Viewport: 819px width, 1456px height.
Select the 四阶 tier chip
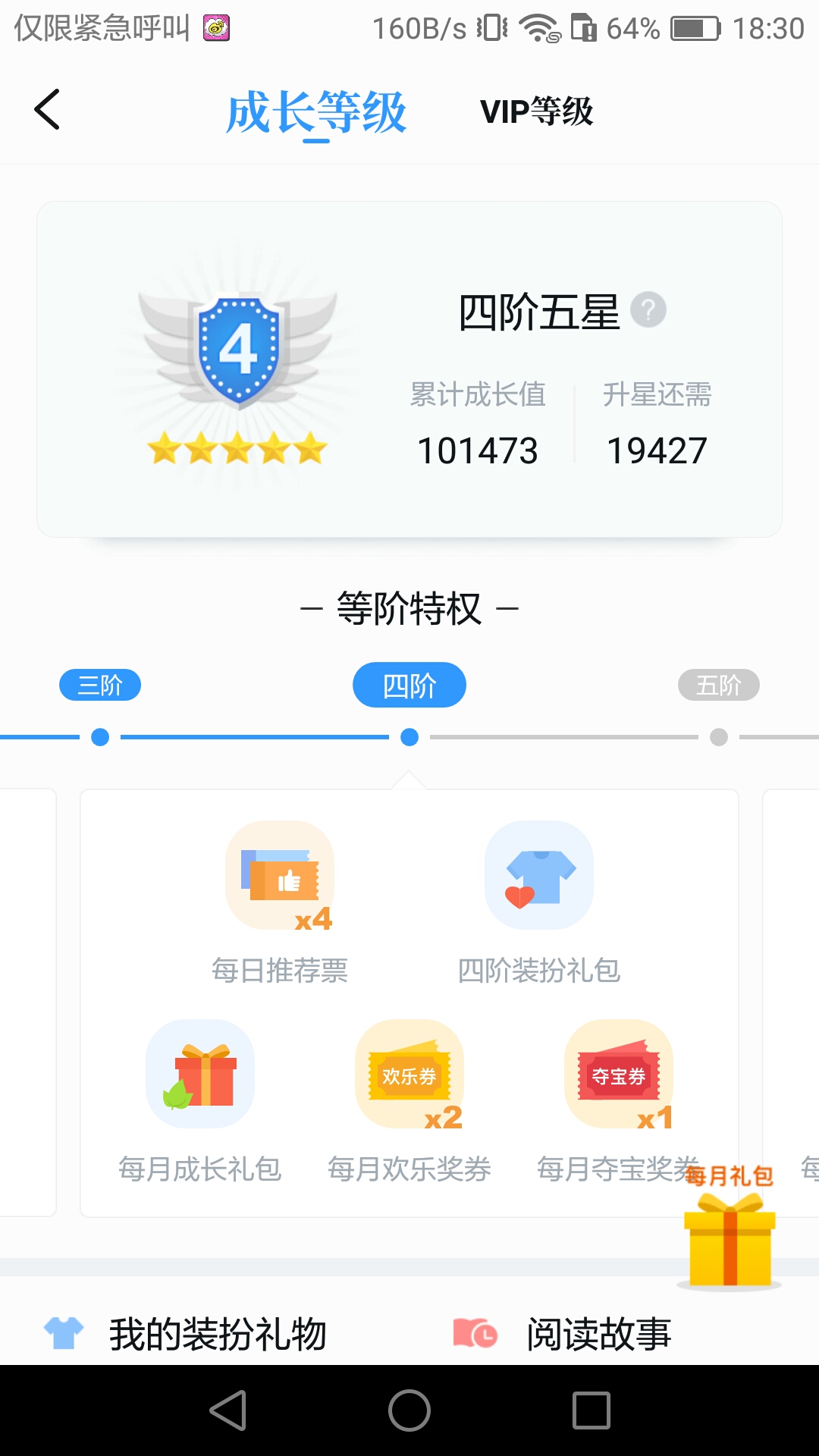coord(409,685)
